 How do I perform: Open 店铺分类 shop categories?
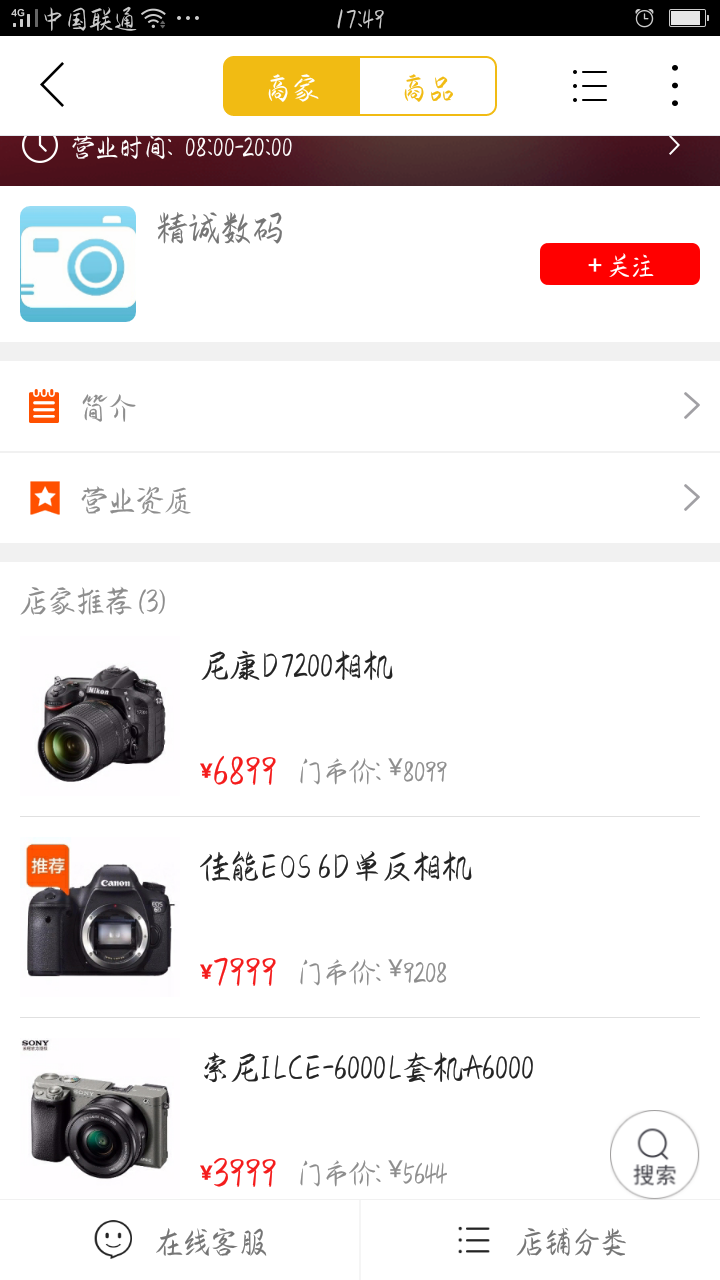pyautogui.click(x=540, y=1241)
